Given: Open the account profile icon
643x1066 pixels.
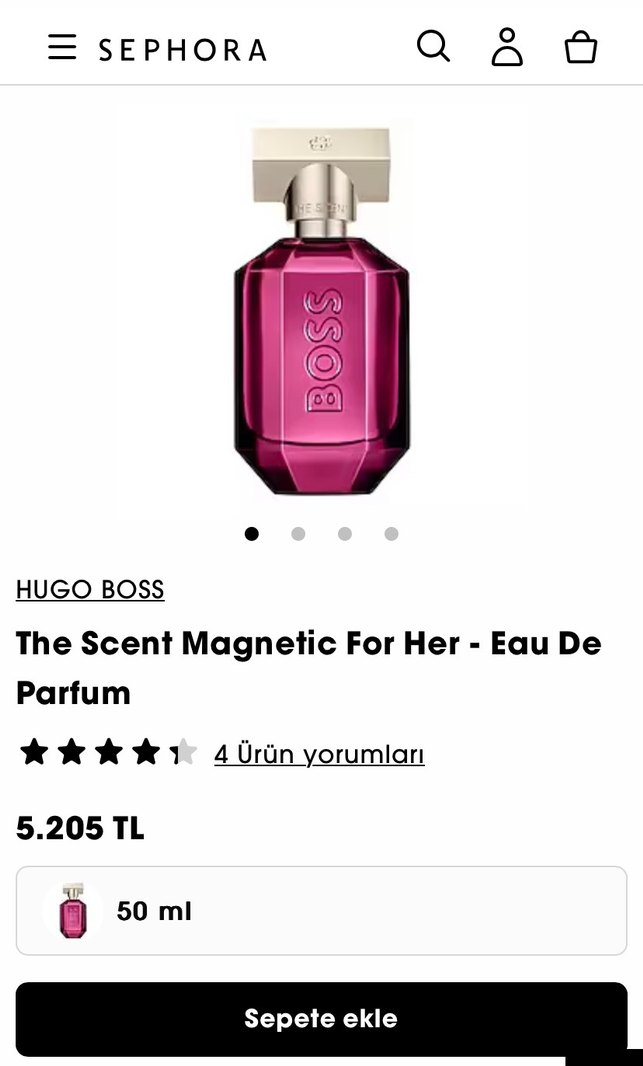Looking at the screenshot, I should [x=507, y=47].
